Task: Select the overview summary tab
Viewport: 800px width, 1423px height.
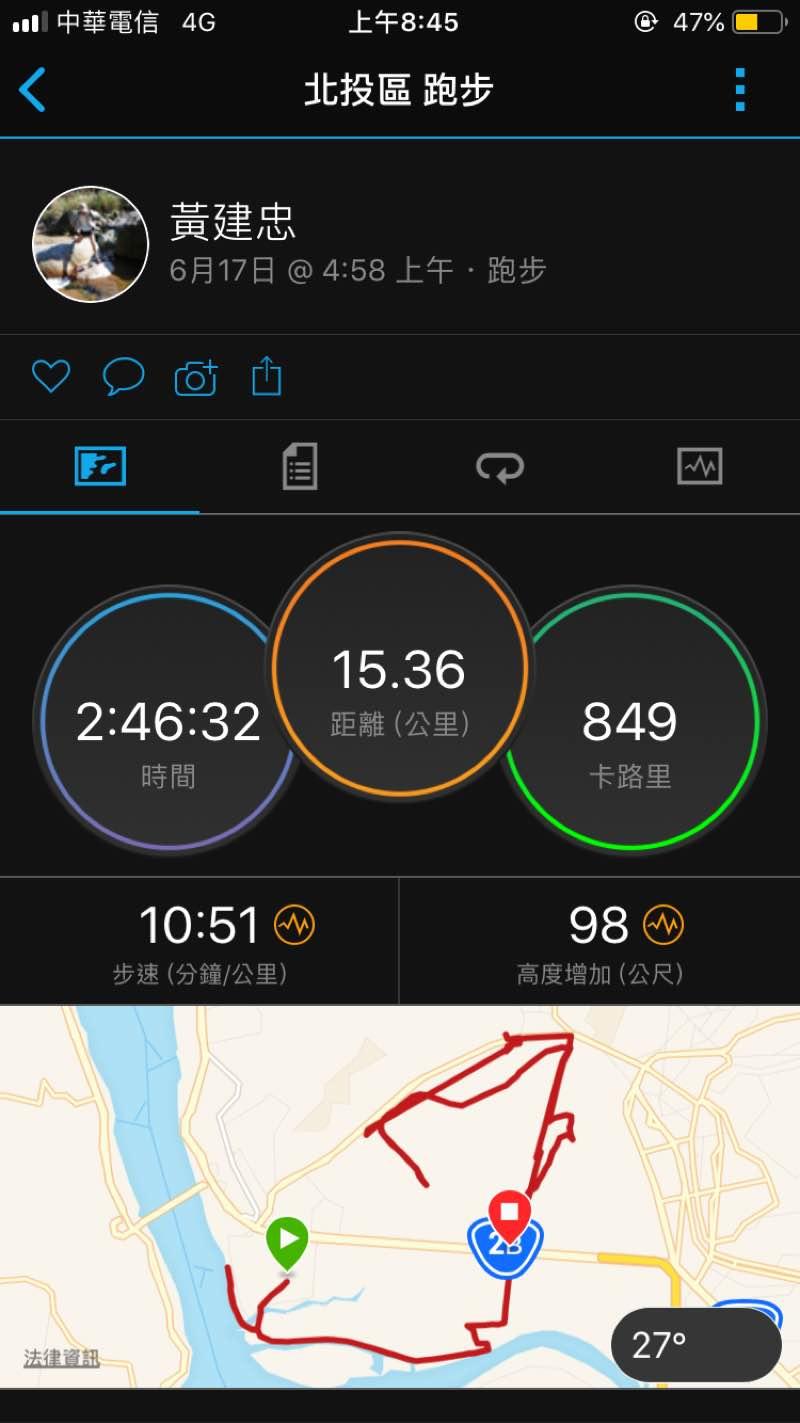Action: point(100,467)
